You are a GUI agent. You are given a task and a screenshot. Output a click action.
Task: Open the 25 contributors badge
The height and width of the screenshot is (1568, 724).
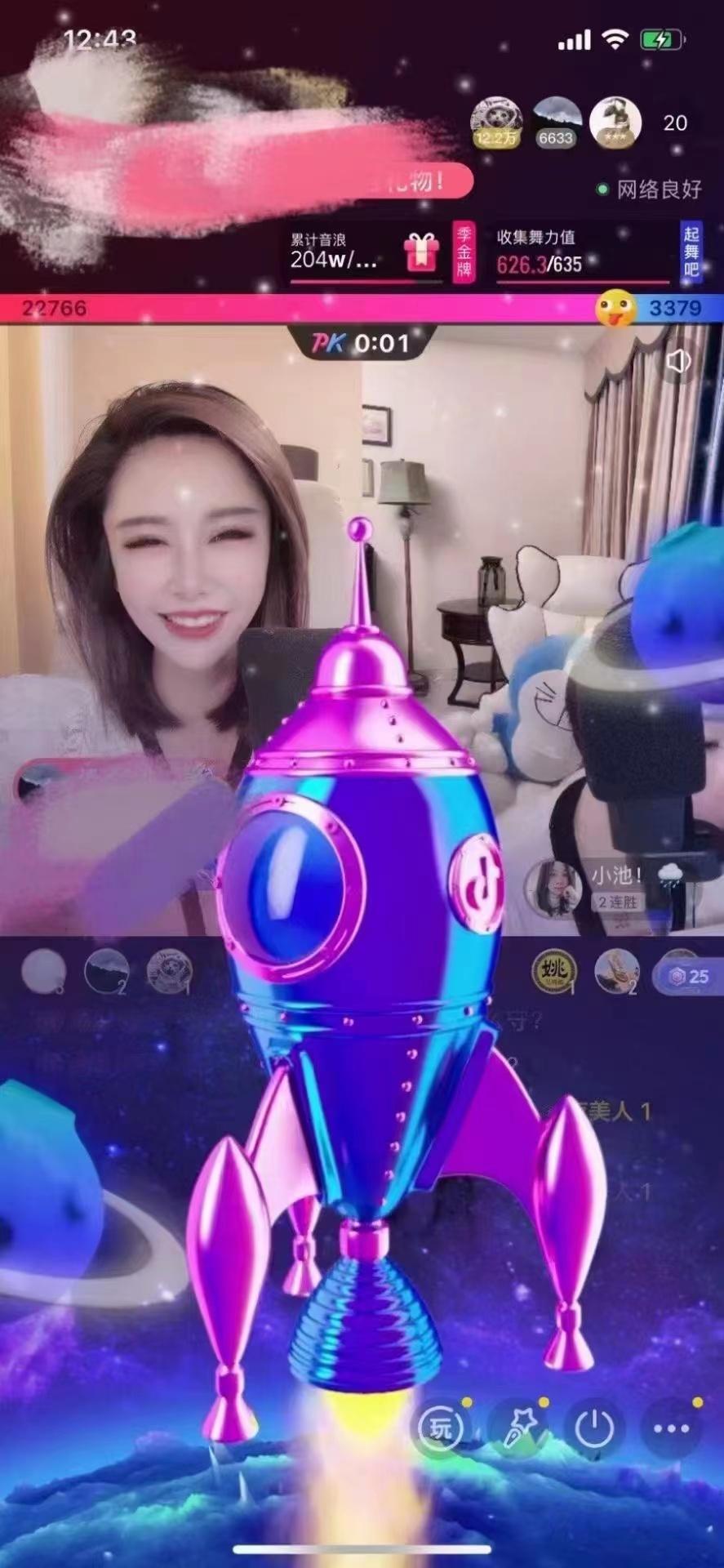pyautogui.click(x=688, y=976)
